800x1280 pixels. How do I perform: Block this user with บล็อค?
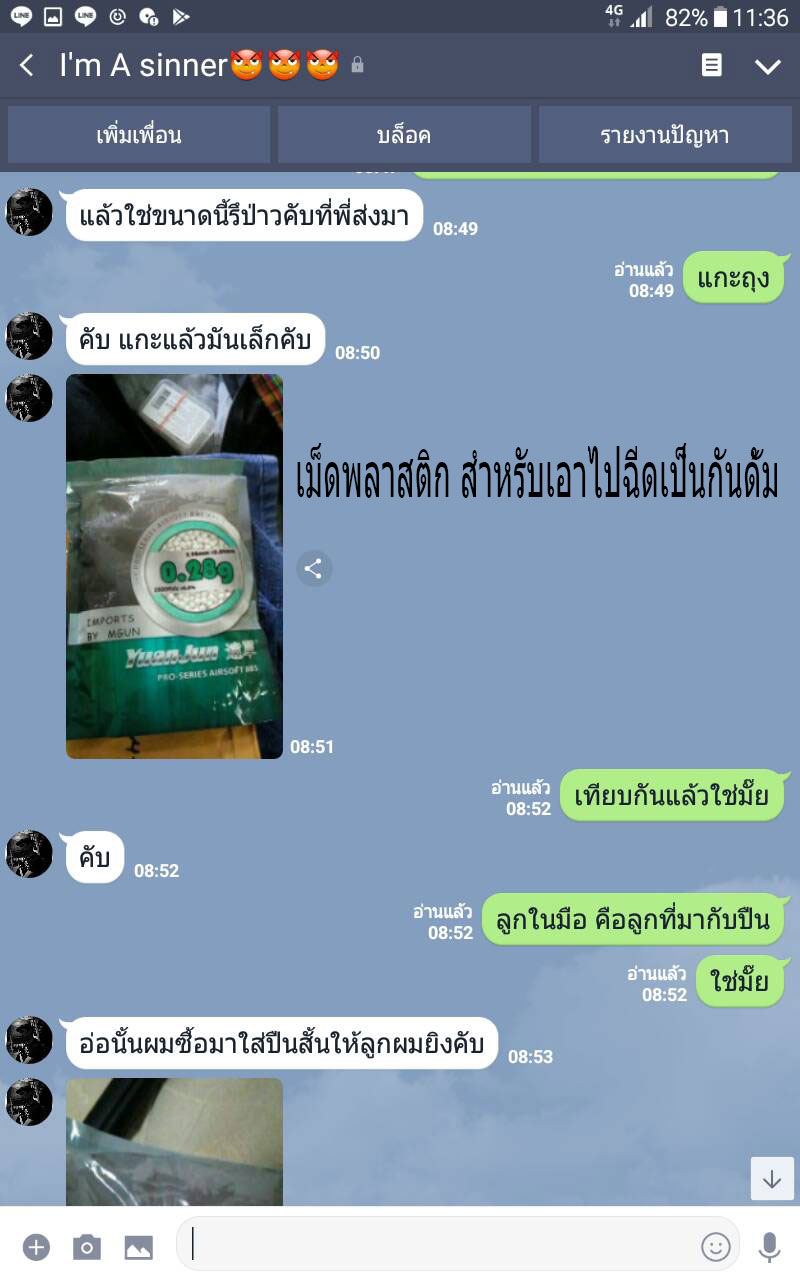click(x=404, y=135)
